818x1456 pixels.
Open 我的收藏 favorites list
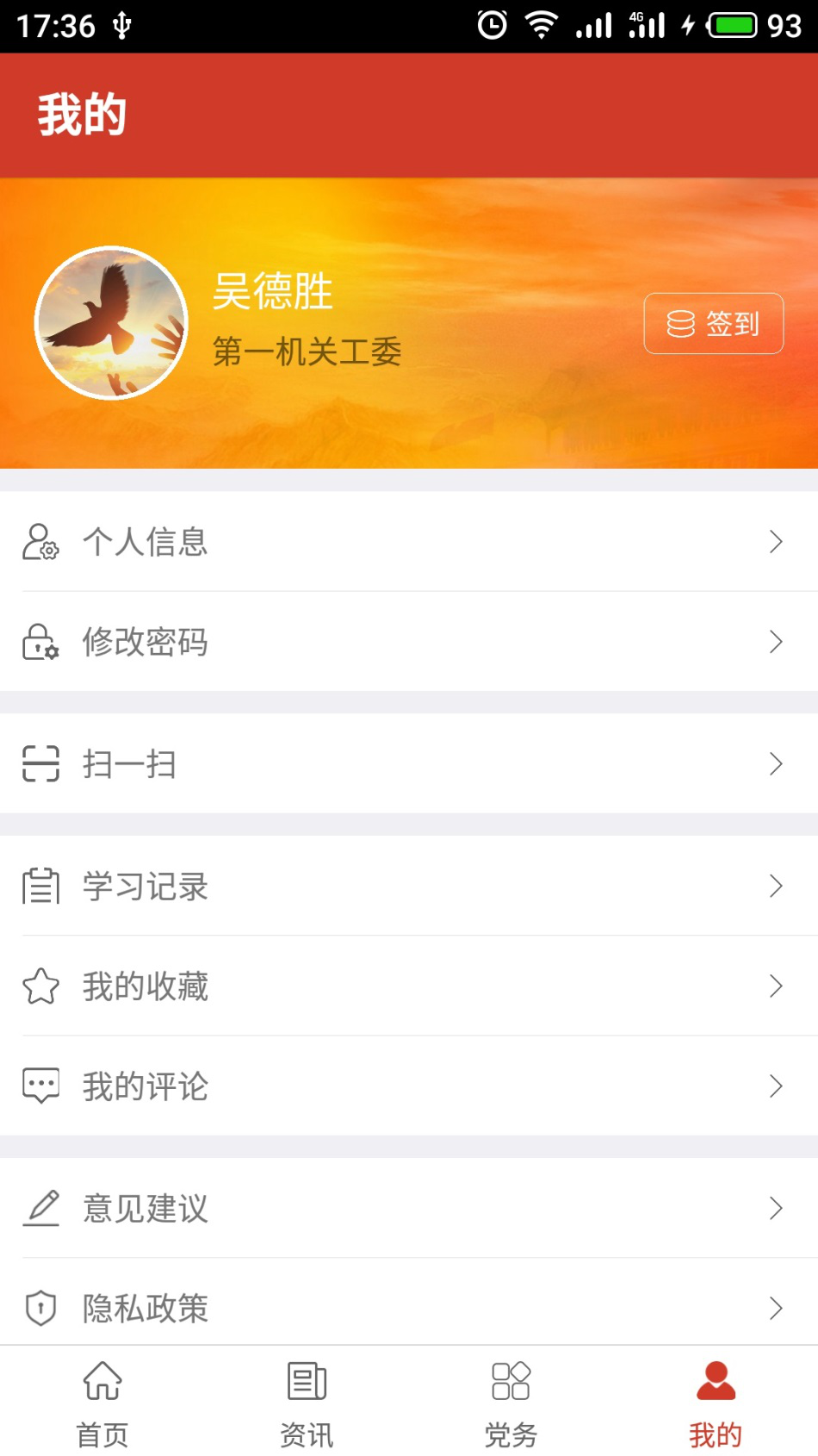(x=409, y=986)
